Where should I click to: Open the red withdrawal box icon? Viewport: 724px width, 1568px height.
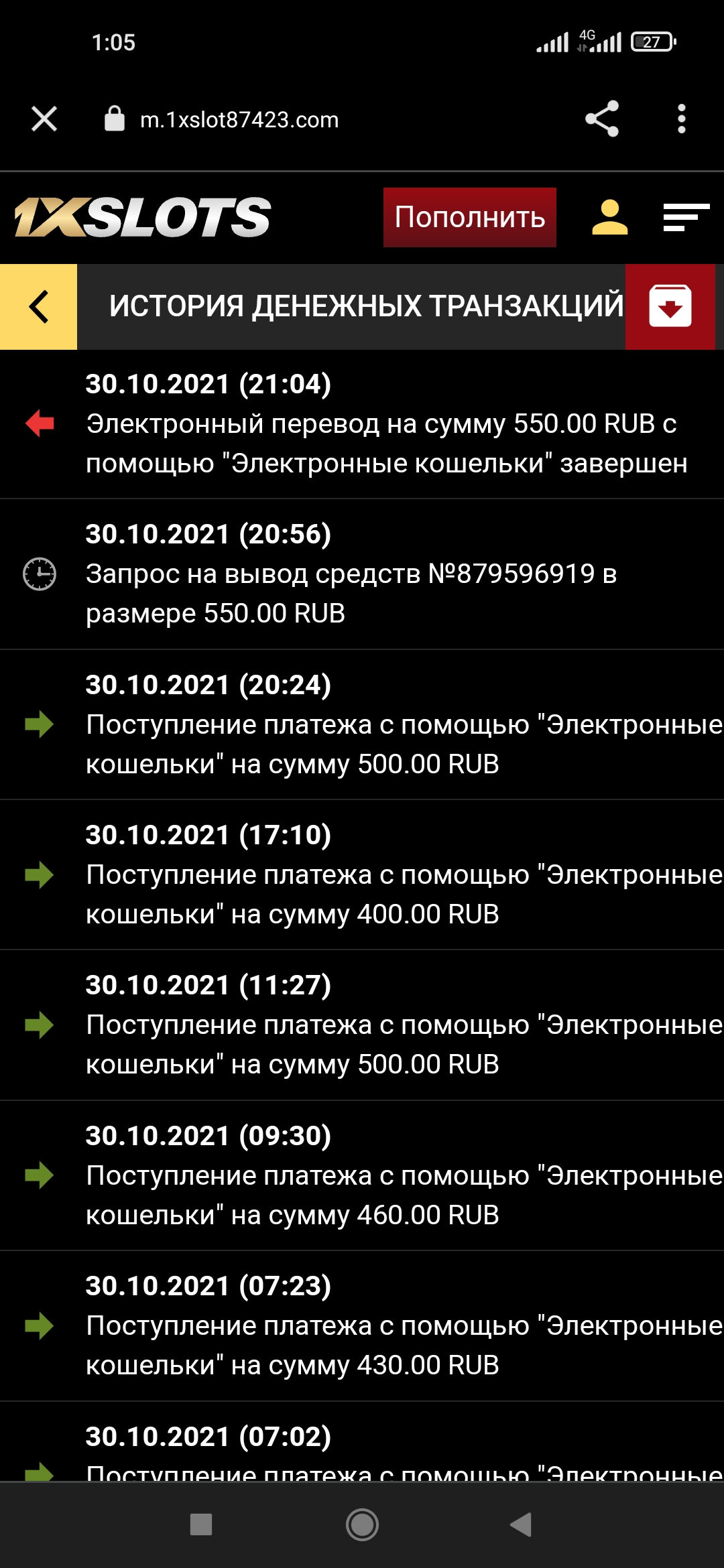(670, 307)
